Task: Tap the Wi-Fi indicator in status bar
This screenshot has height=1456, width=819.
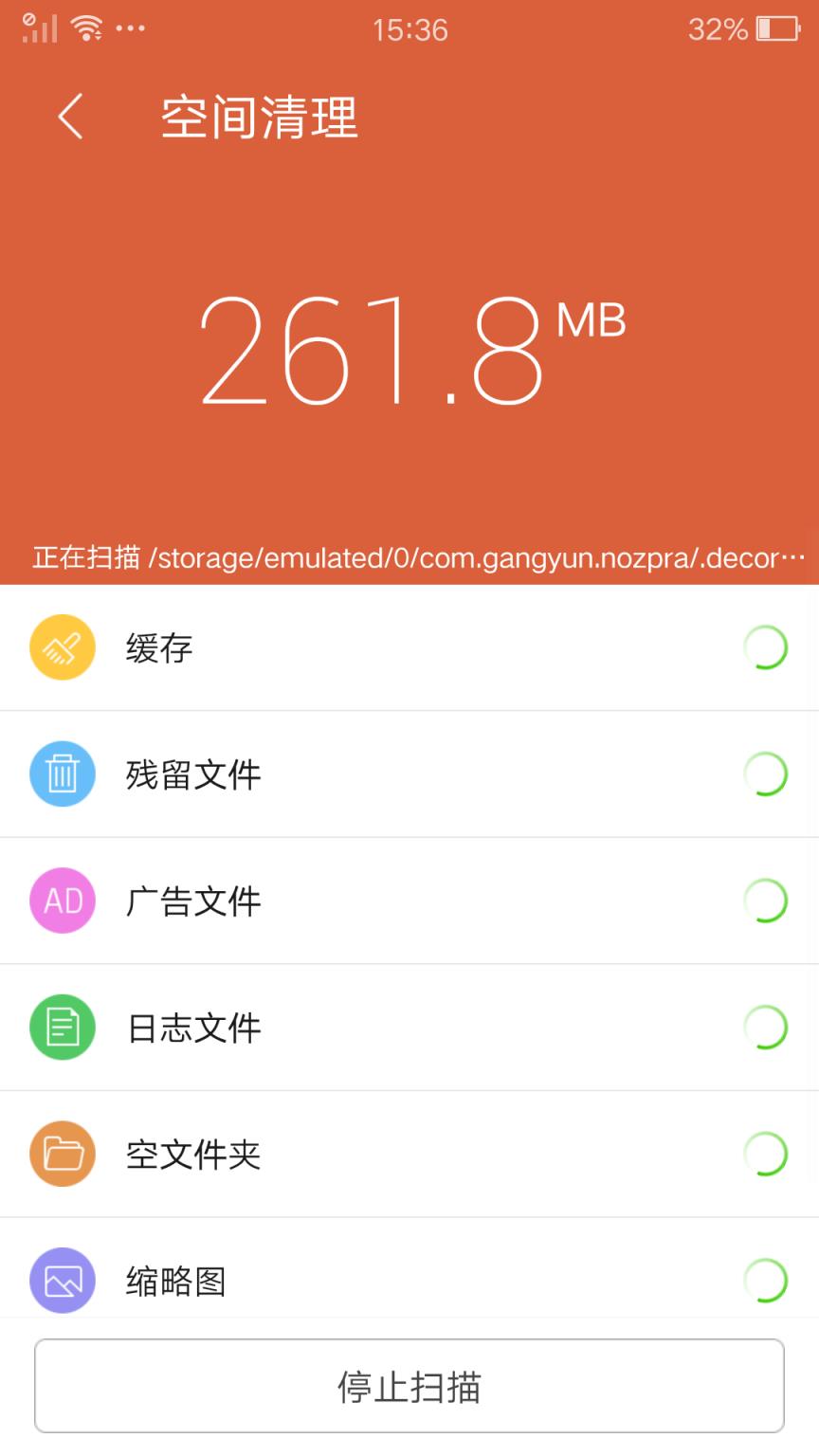Action: coord(89,28)
